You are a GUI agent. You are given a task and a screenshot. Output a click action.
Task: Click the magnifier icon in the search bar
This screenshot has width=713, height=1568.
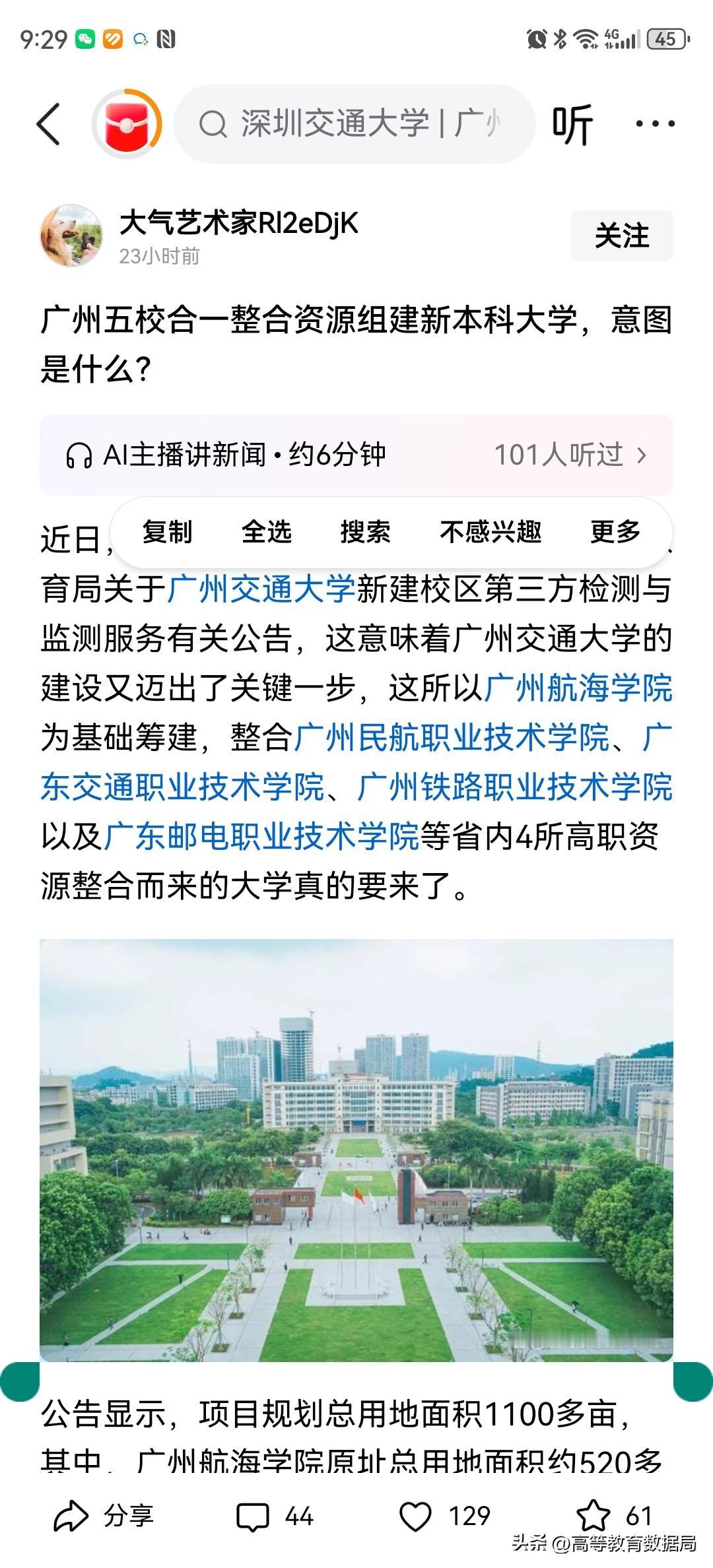point(213,123)
